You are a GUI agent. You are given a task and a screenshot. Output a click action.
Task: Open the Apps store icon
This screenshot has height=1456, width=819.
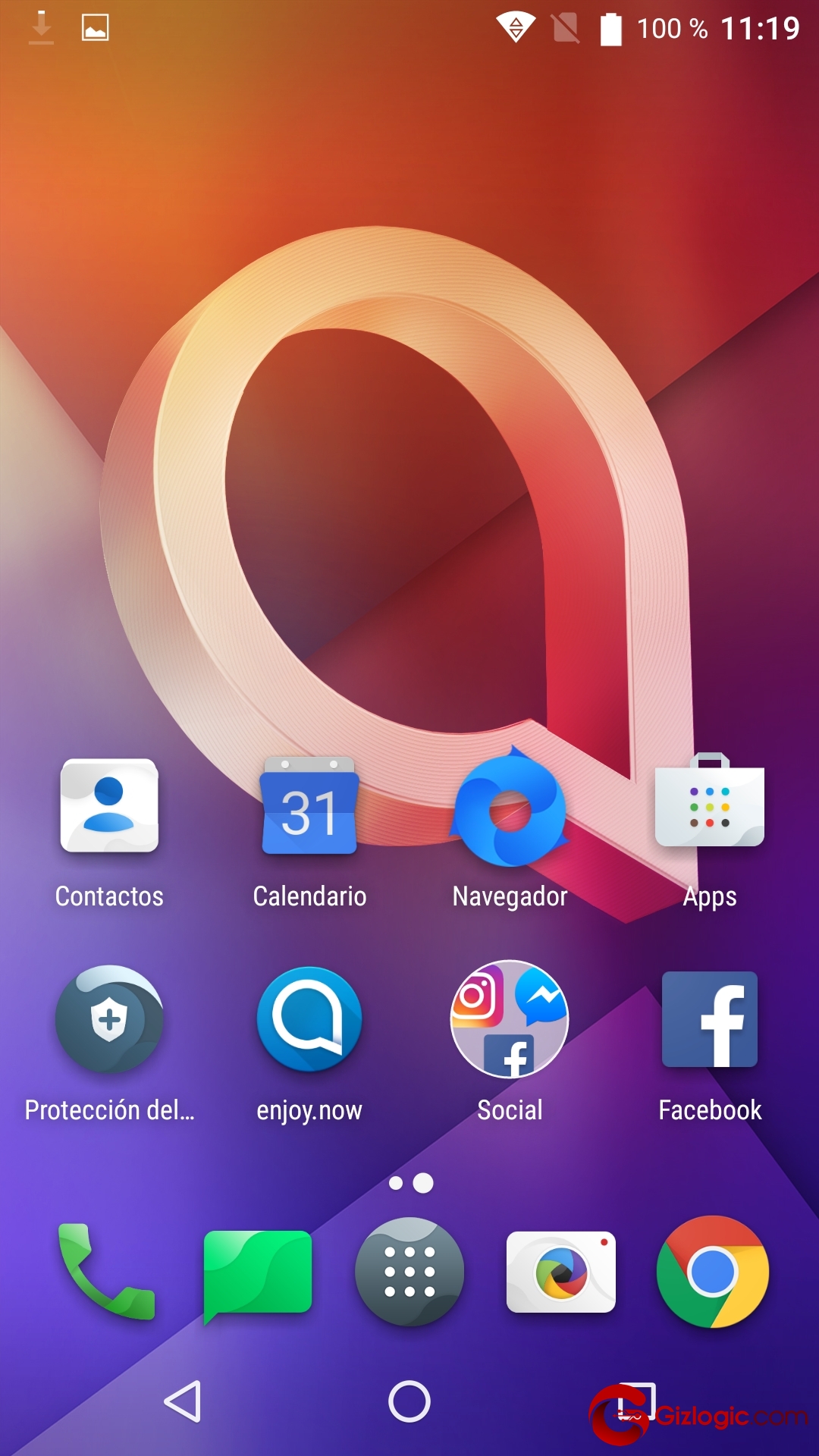tap(710, 804)
